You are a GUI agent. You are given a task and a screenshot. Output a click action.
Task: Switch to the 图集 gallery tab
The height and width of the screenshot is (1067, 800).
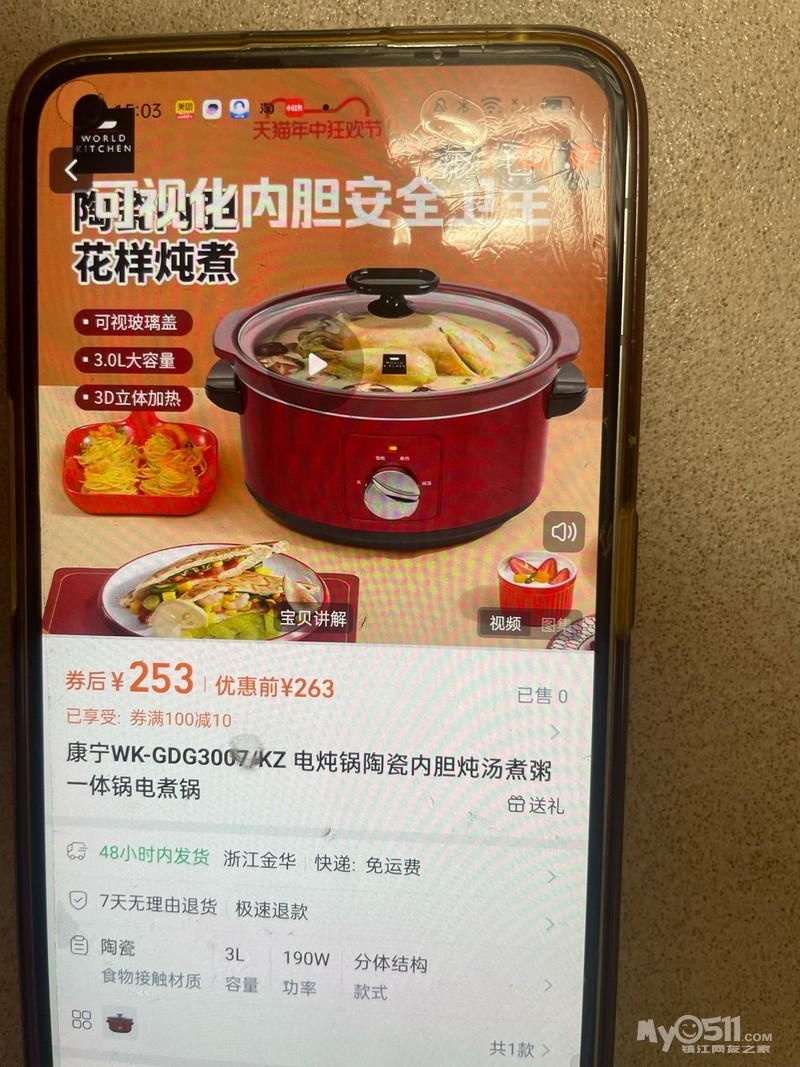555,625
